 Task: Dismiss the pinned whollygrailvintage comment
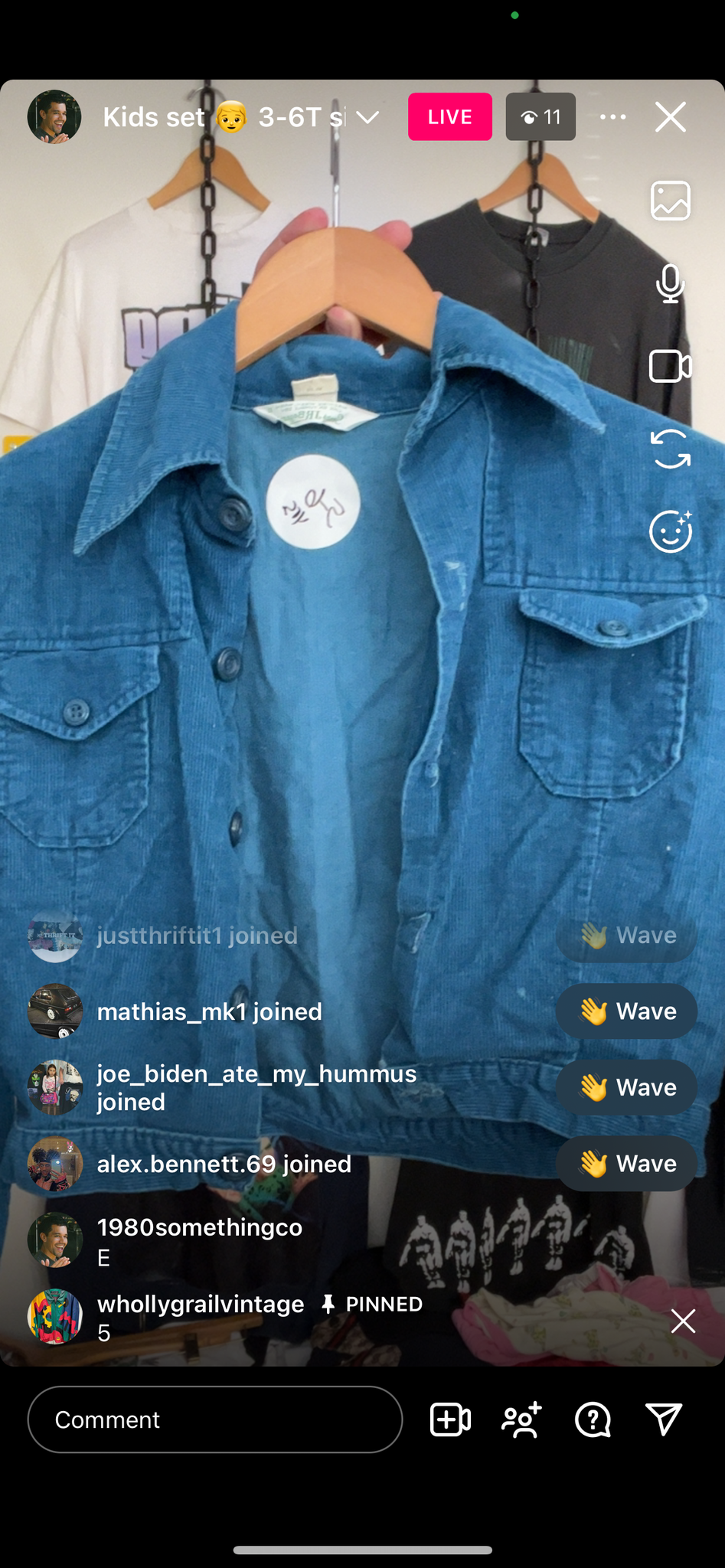[x=683, y=1321]
